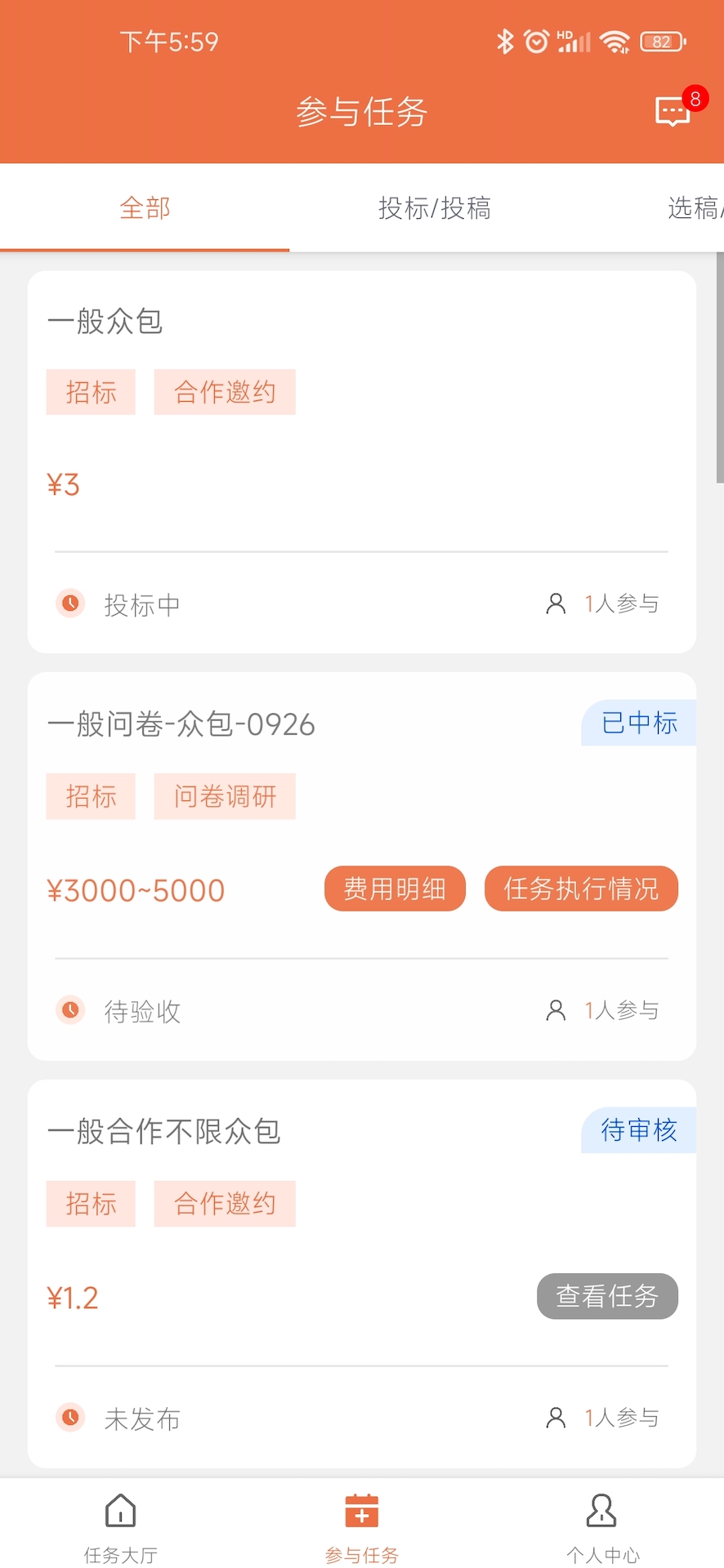This screenshot has height=1568, width=724.
Task: Tap the clock icon beside 待验收 status
Action: click(69, 1010)
